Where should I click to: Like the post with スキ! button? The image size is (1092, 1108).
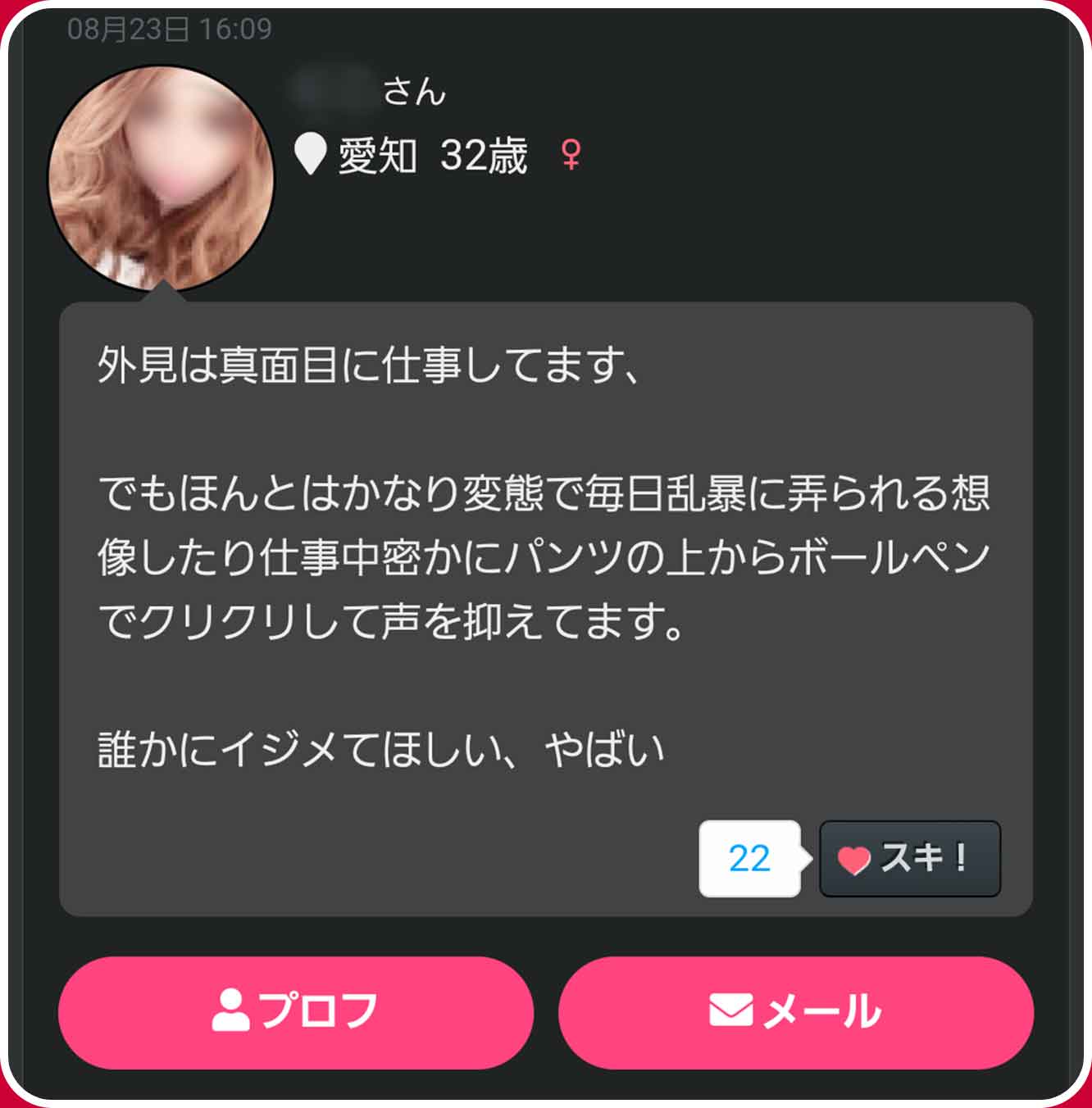click(909, 859)
